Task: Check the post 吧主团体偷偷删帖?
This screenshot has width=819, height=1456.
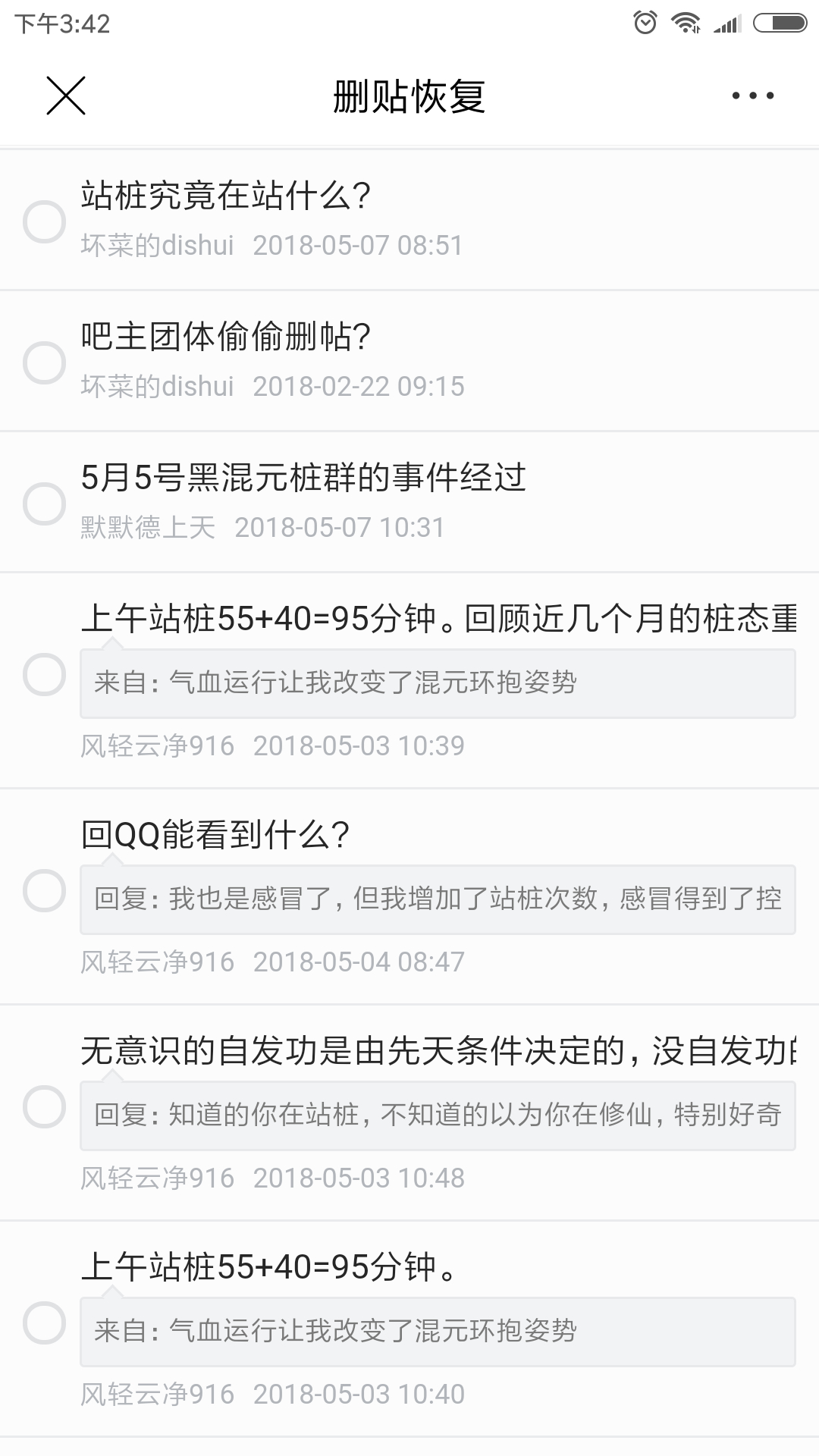Action: point(44,362)
